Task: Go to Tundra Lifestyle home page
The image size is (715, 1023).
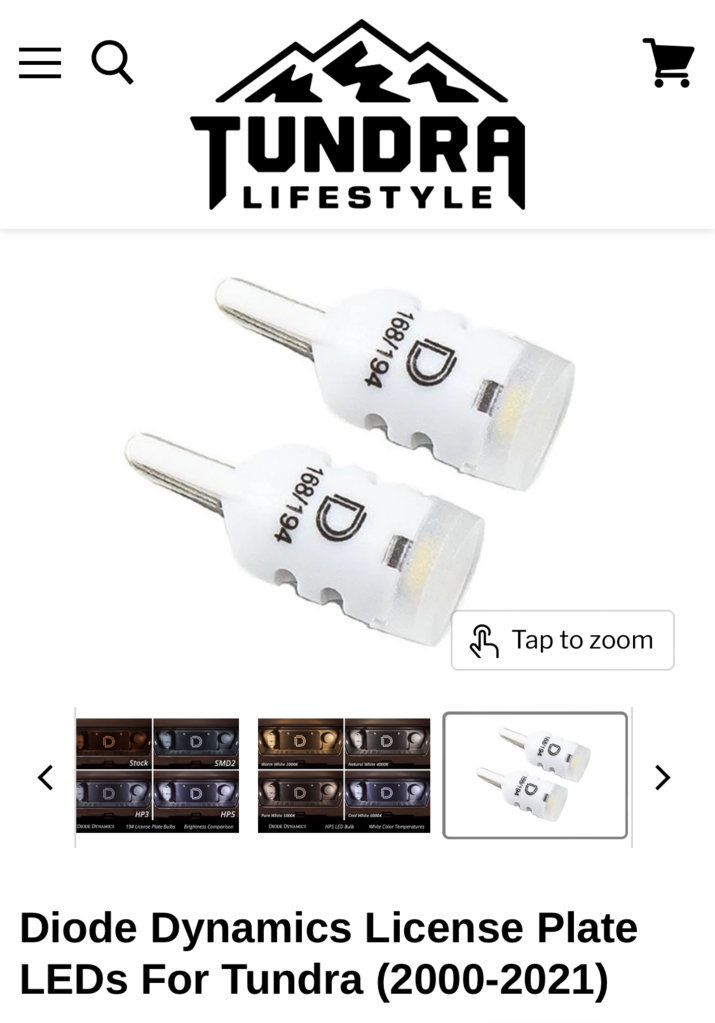Action: (357, 115)
